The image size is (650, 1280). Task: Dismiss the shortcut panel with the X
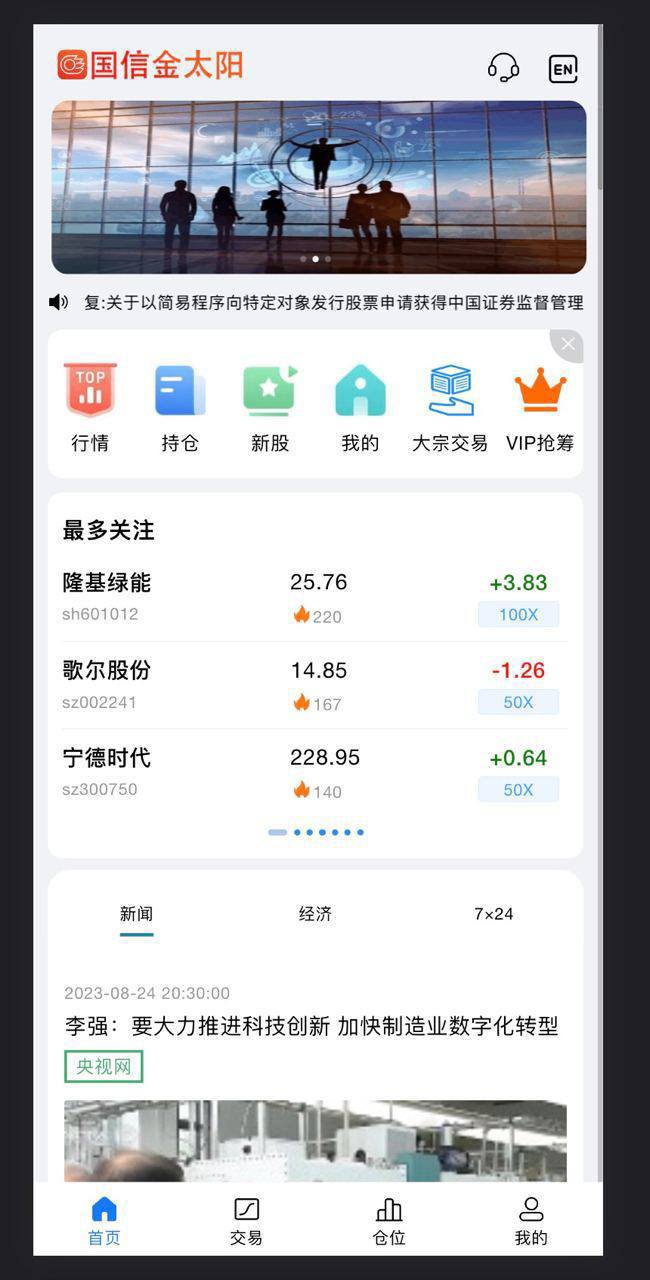(x=567, y=345)
